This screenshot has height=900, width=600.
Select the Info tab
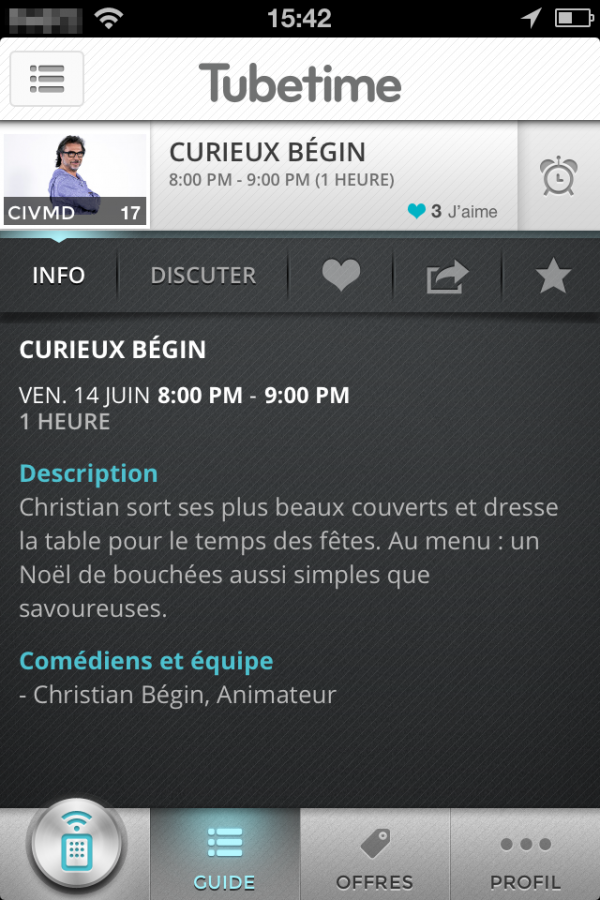tap(59, 276)
